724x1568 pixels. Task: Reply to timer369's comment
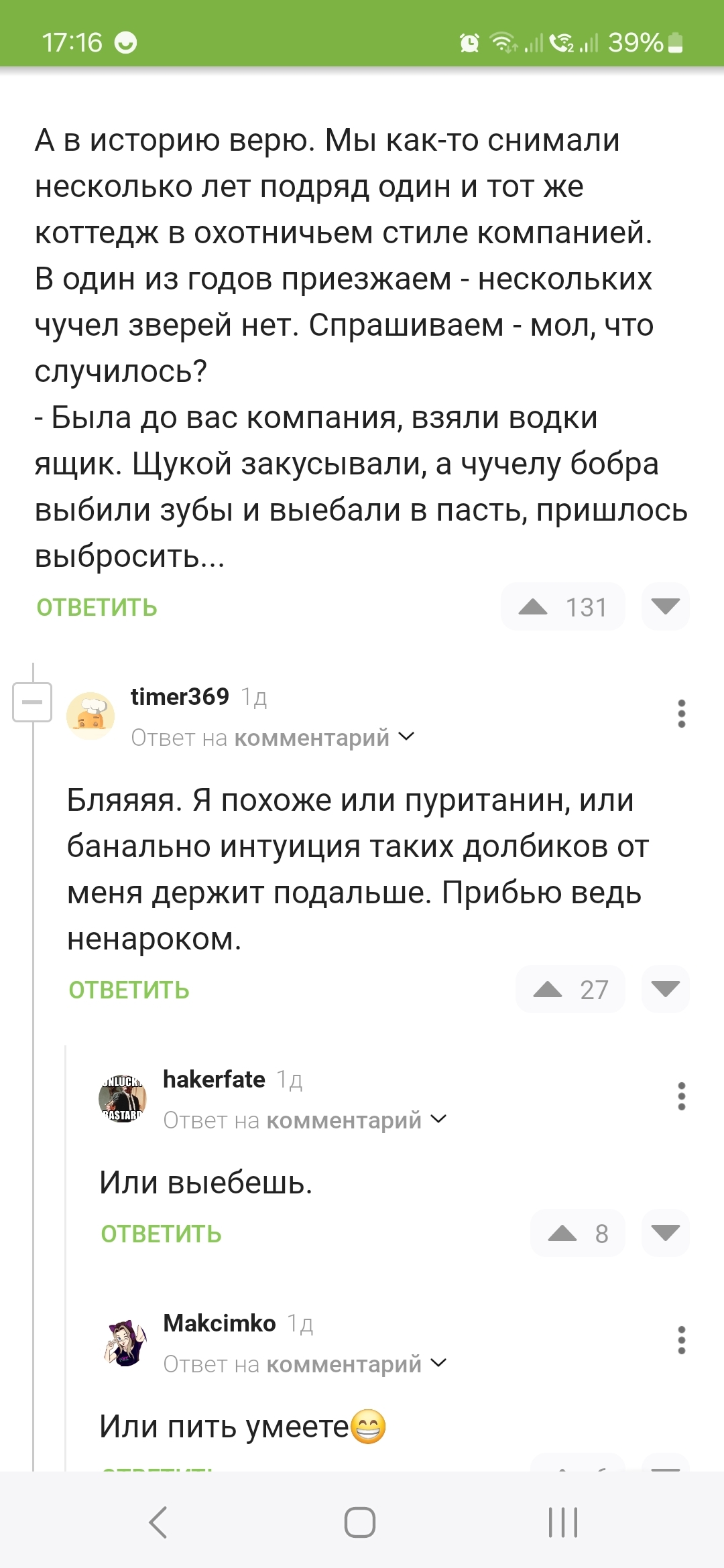click(129, 990)
